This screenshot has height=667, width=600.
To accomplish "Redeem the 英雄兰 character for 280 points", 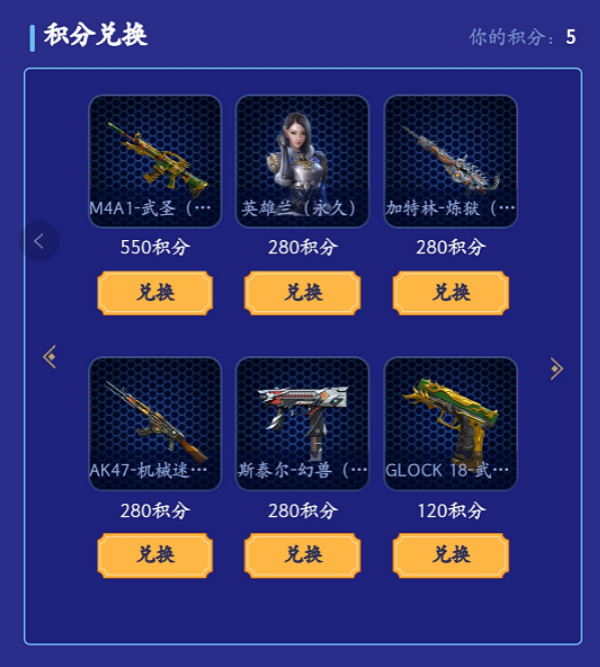I will [x=302, y=293].
